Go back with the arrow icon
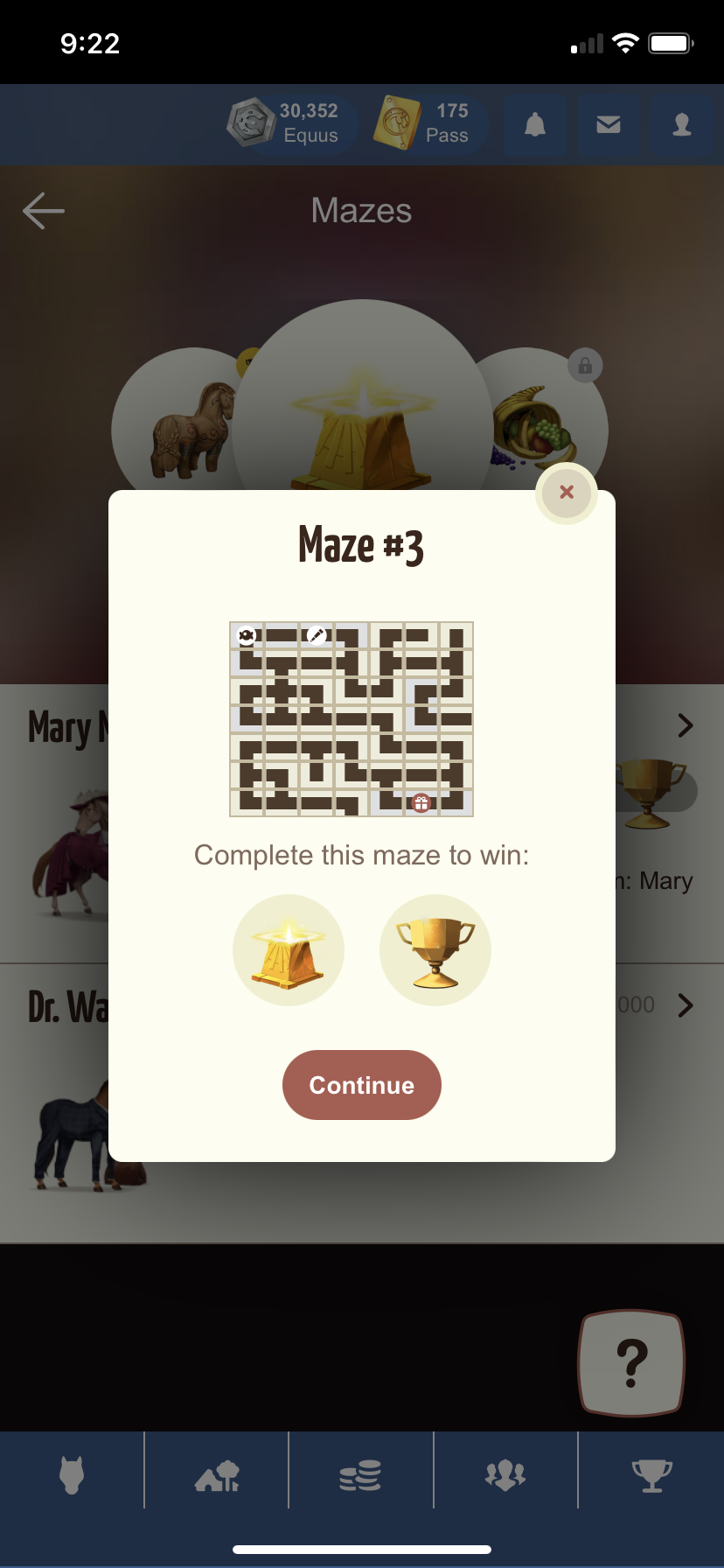The height and width of the screenshot is (1568, 724). [x=44, y=211]
